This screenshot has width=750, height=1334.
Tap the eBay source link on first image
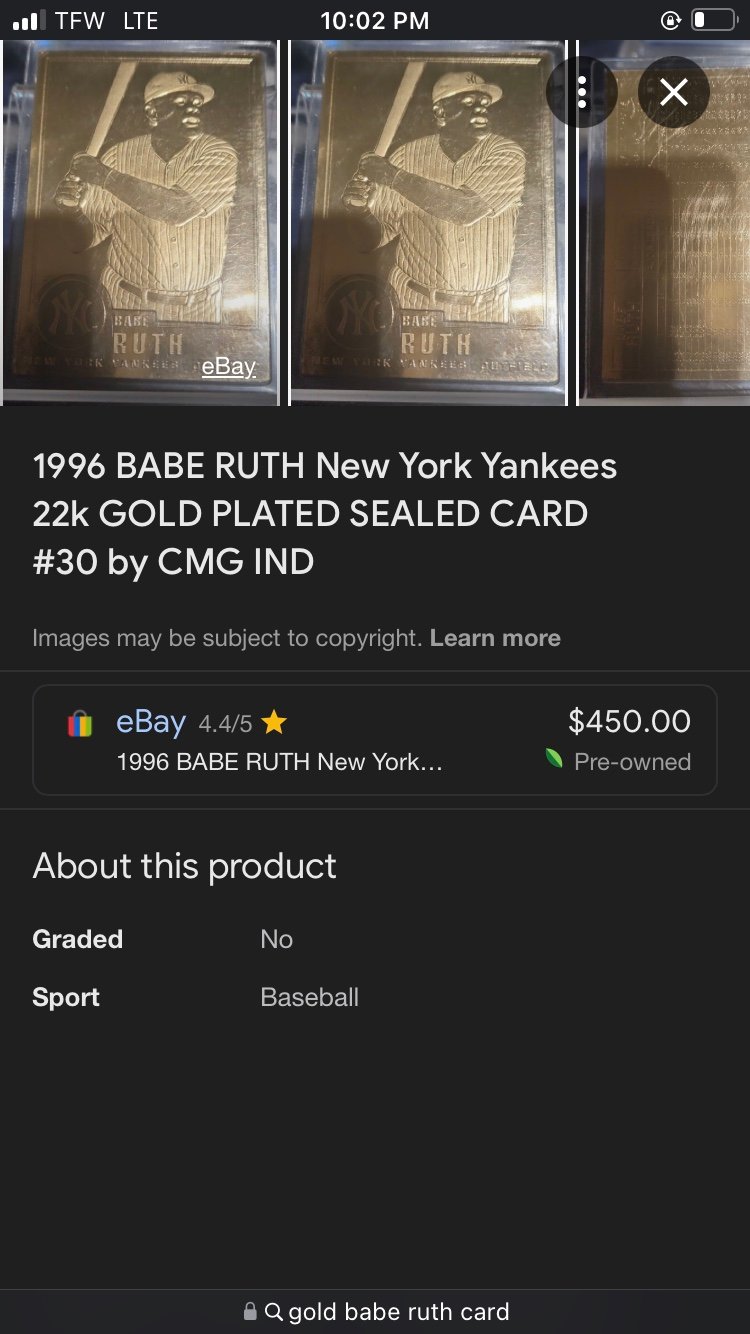229,367
